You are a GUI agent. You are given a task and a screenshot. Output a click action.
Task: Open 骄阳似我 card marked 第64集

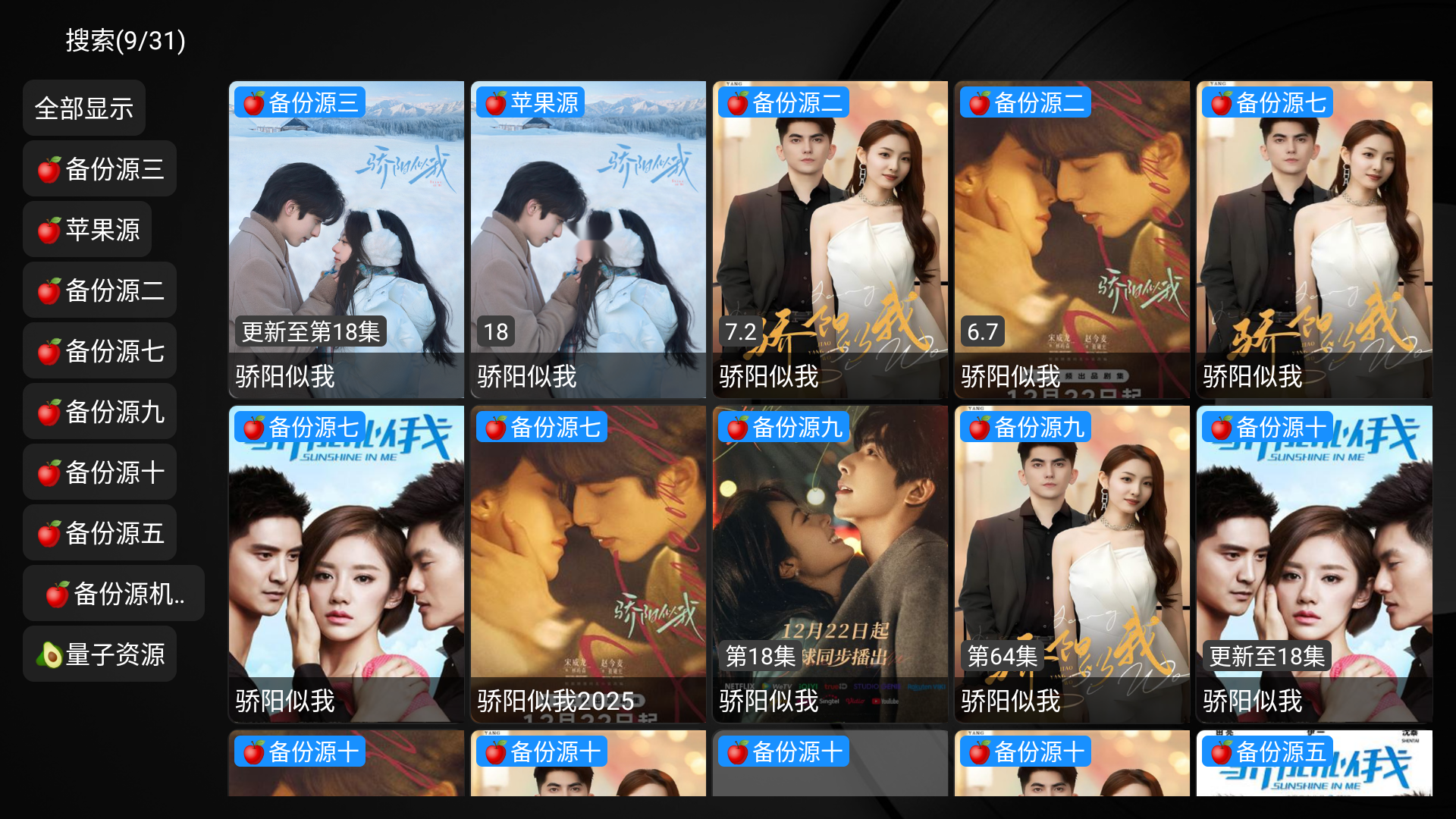point(1072,563)
